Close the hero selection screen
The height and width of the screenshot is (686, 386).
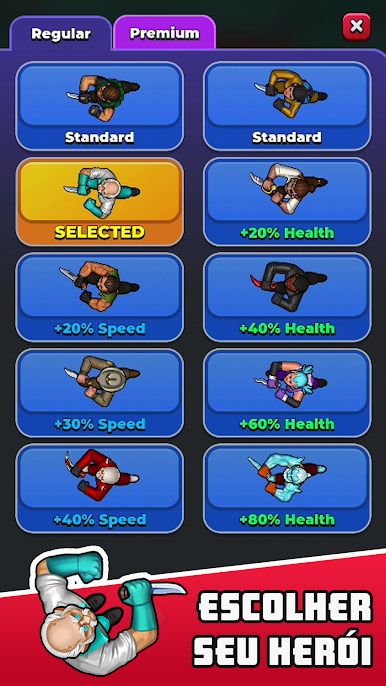356,27
